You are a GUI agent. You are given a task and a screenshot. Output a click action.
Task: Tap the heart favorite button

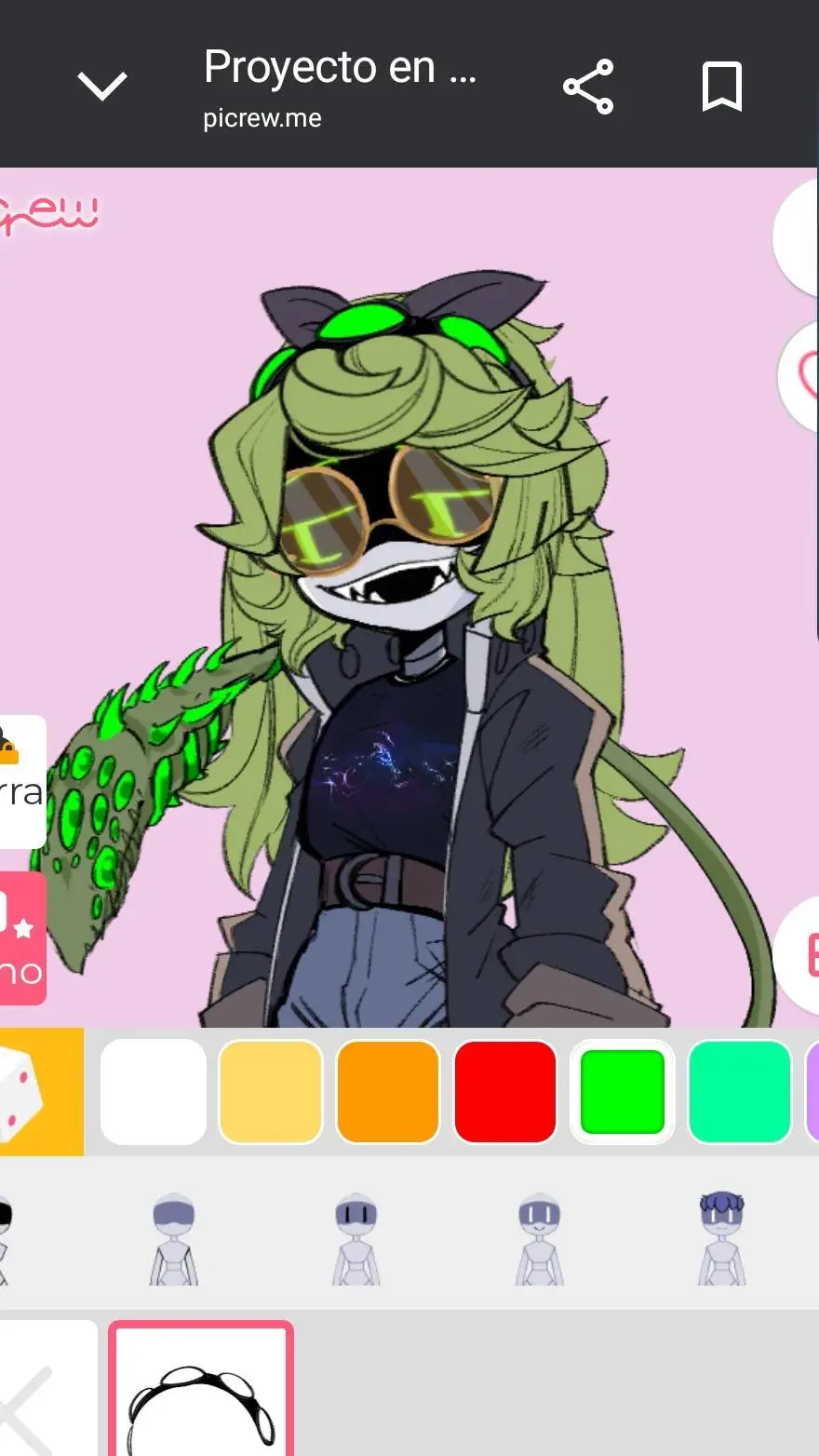coord(802,375)
